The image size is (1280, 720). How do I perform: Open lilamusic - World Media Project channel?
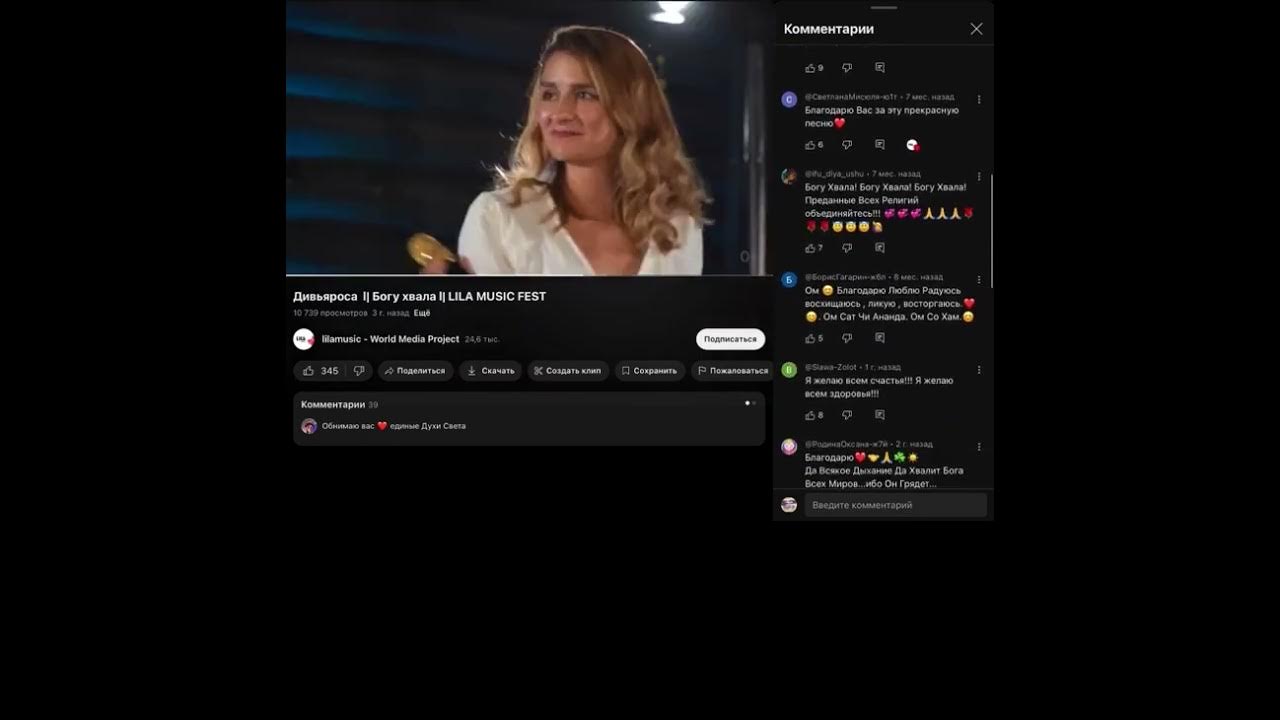390,339
